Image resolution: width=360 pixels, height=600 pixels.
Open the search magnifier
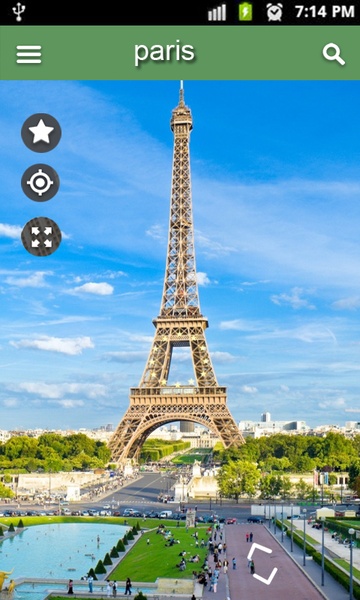point(334,54)
